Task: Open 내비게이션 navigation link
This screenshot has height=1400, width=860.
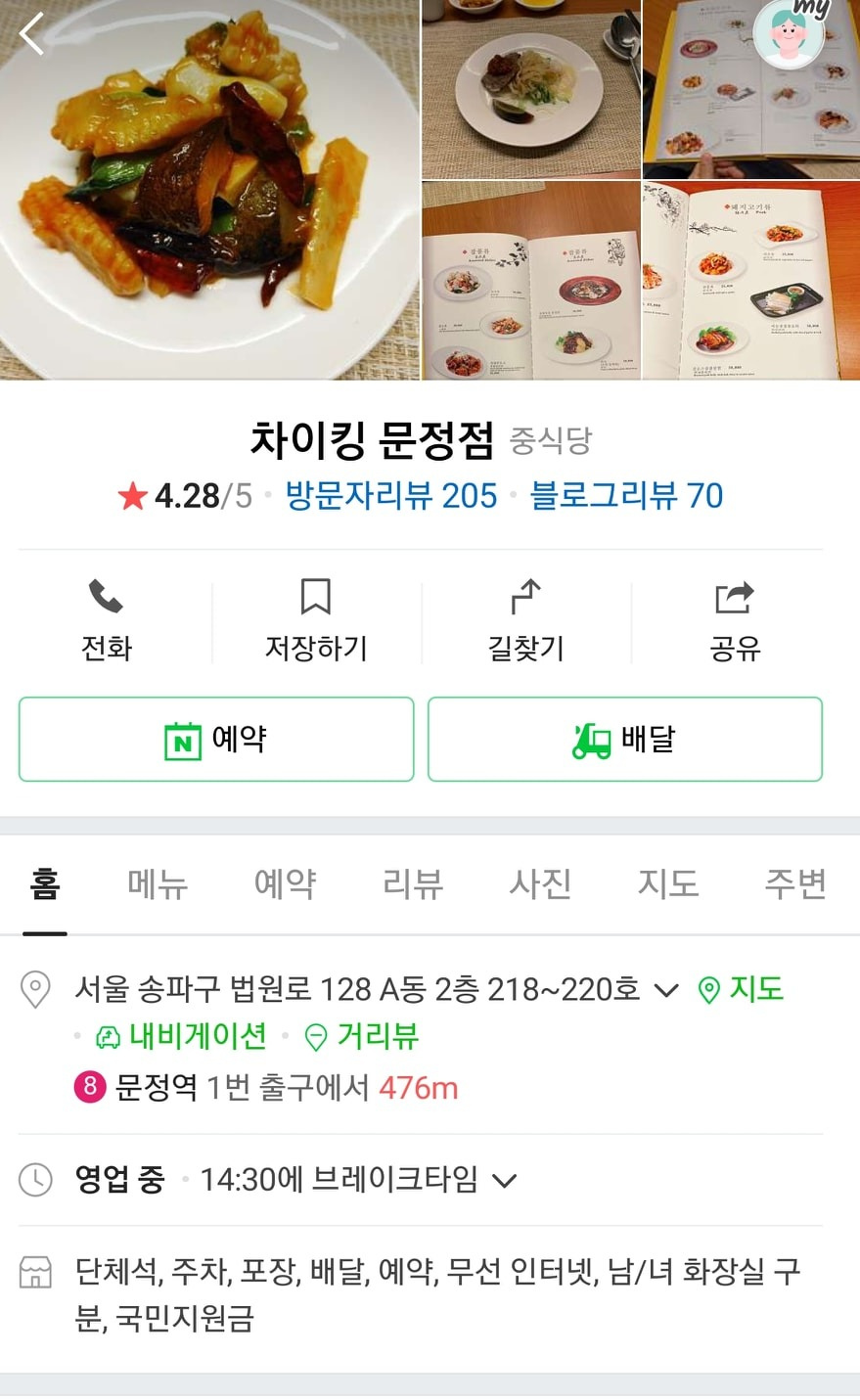Action: pyautogui.click(x=182, y=1036)
